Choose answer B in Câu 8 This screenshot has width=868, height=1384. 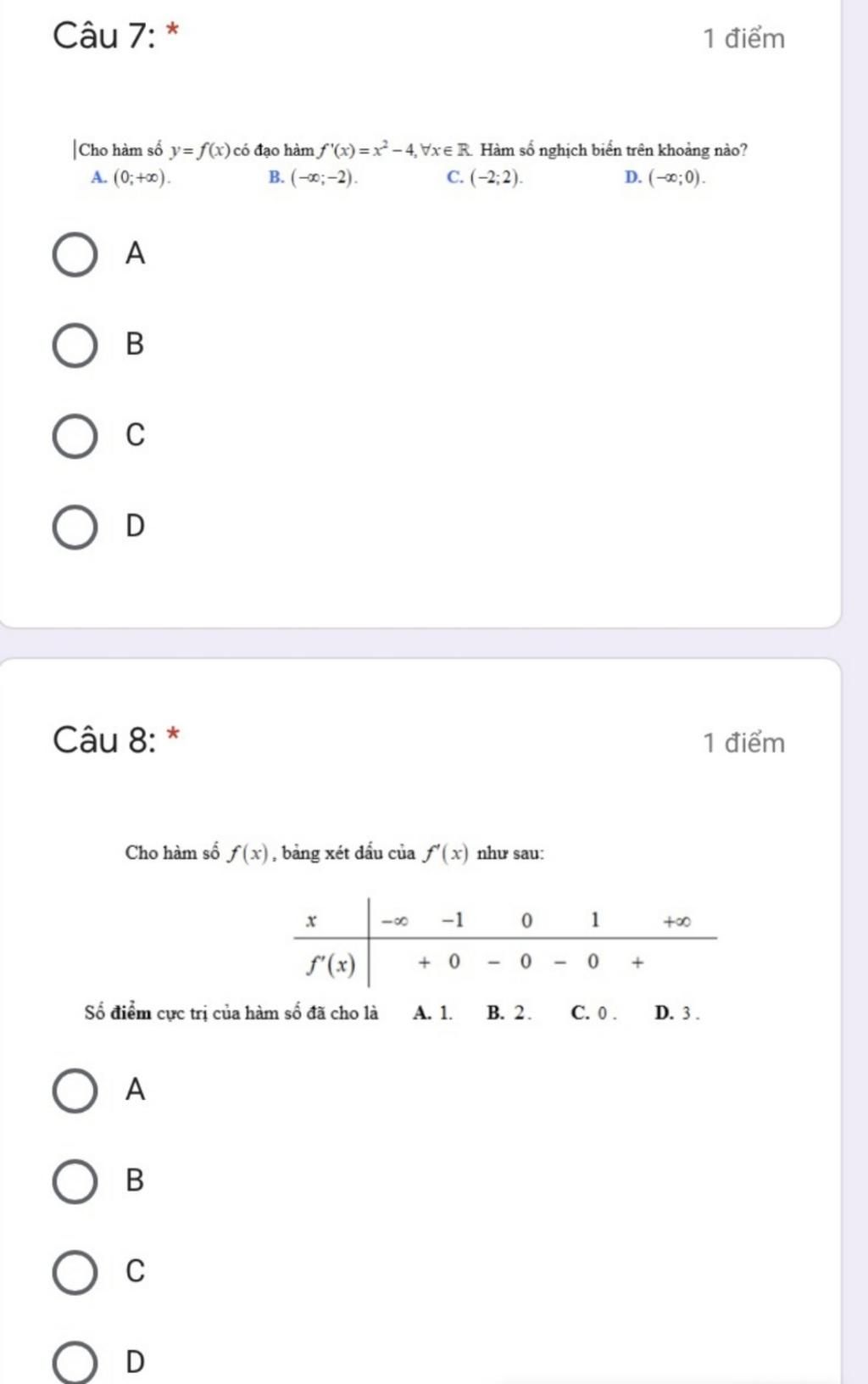click(x=75, y=1181)
